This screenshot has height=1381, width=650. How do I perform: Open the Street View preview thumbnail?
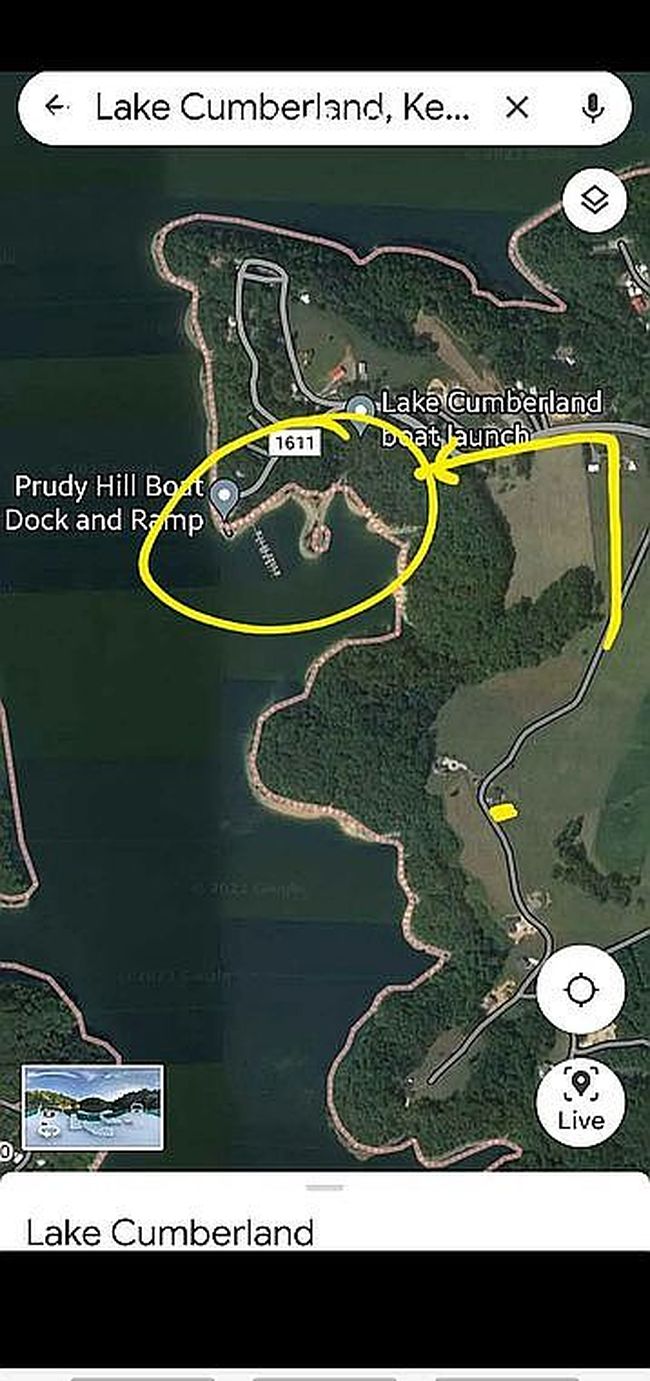[x=92, y=1106]
